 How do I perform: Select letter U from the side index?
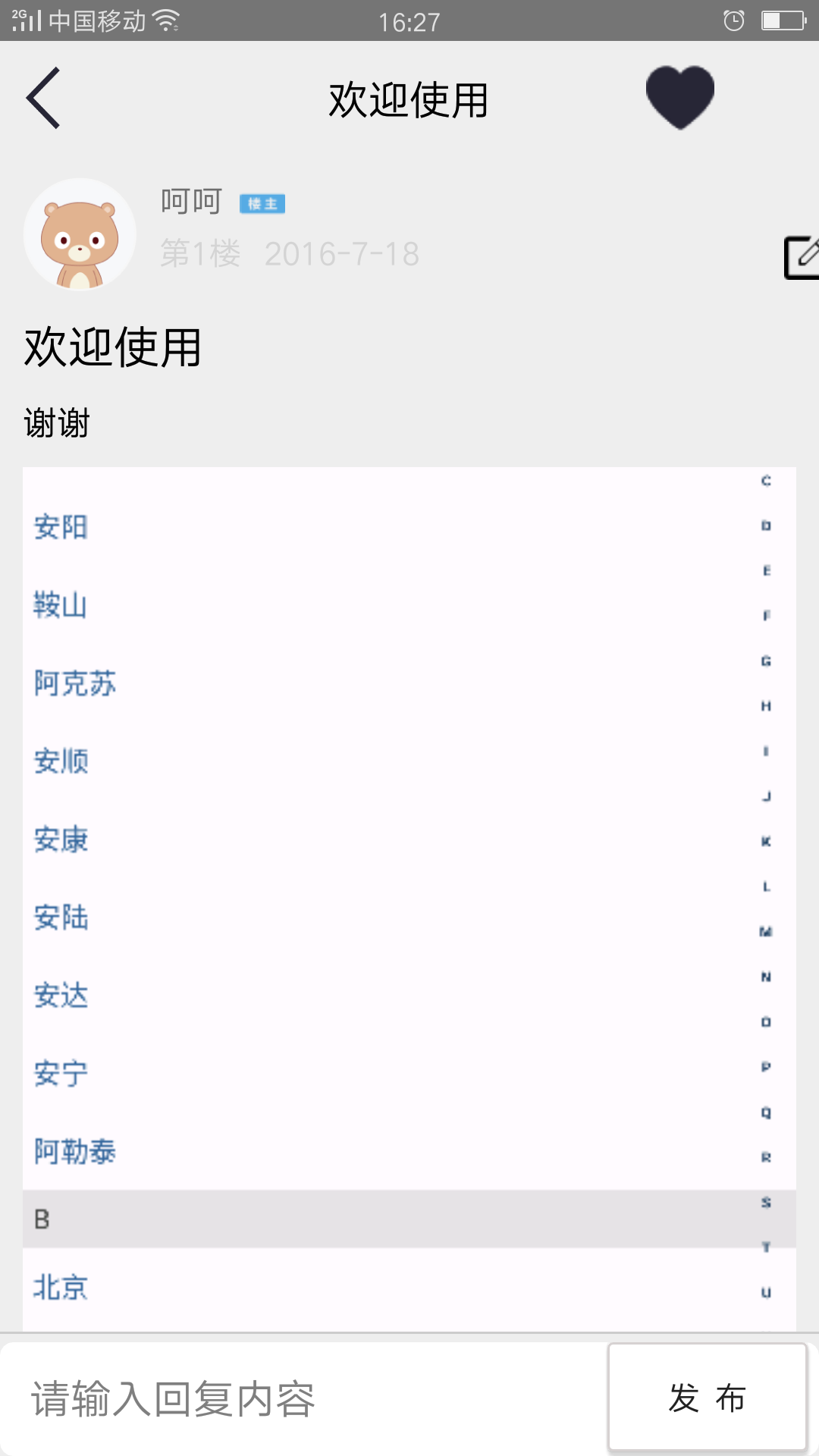[765, 1291]
